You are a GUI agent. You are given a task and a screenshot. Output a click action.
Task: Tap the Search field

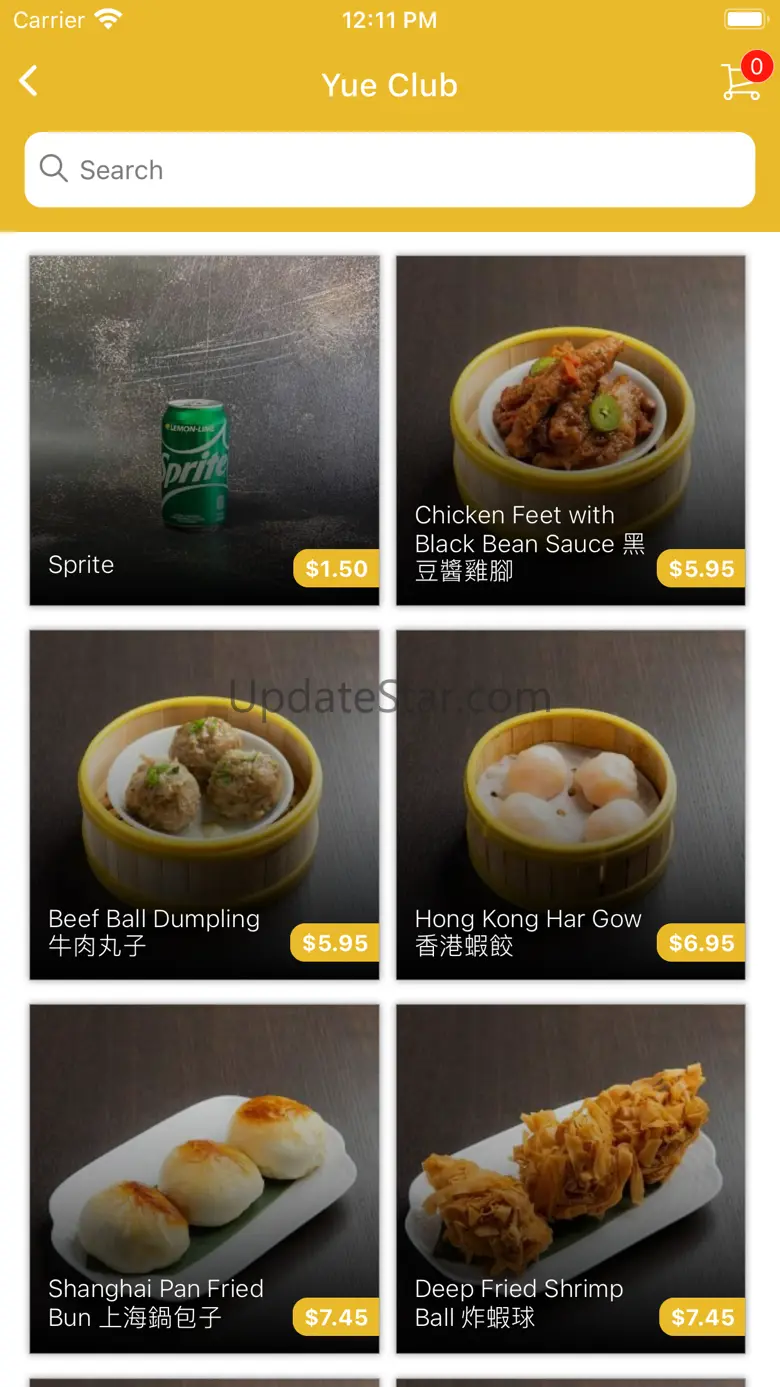tap(390, 170)
